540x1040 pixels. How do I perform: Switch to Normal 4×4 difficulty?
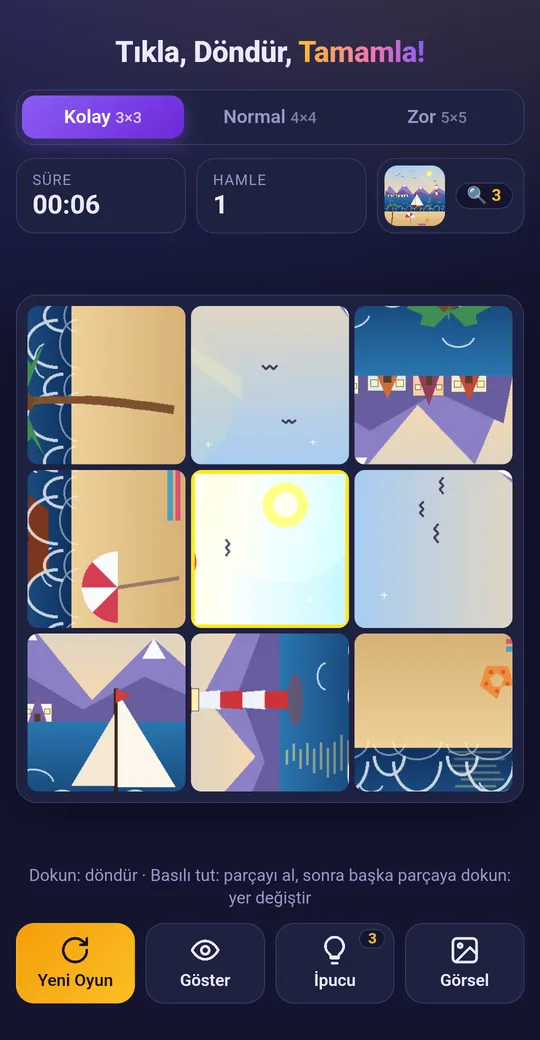pyautogui.click(x=269, y=117)
